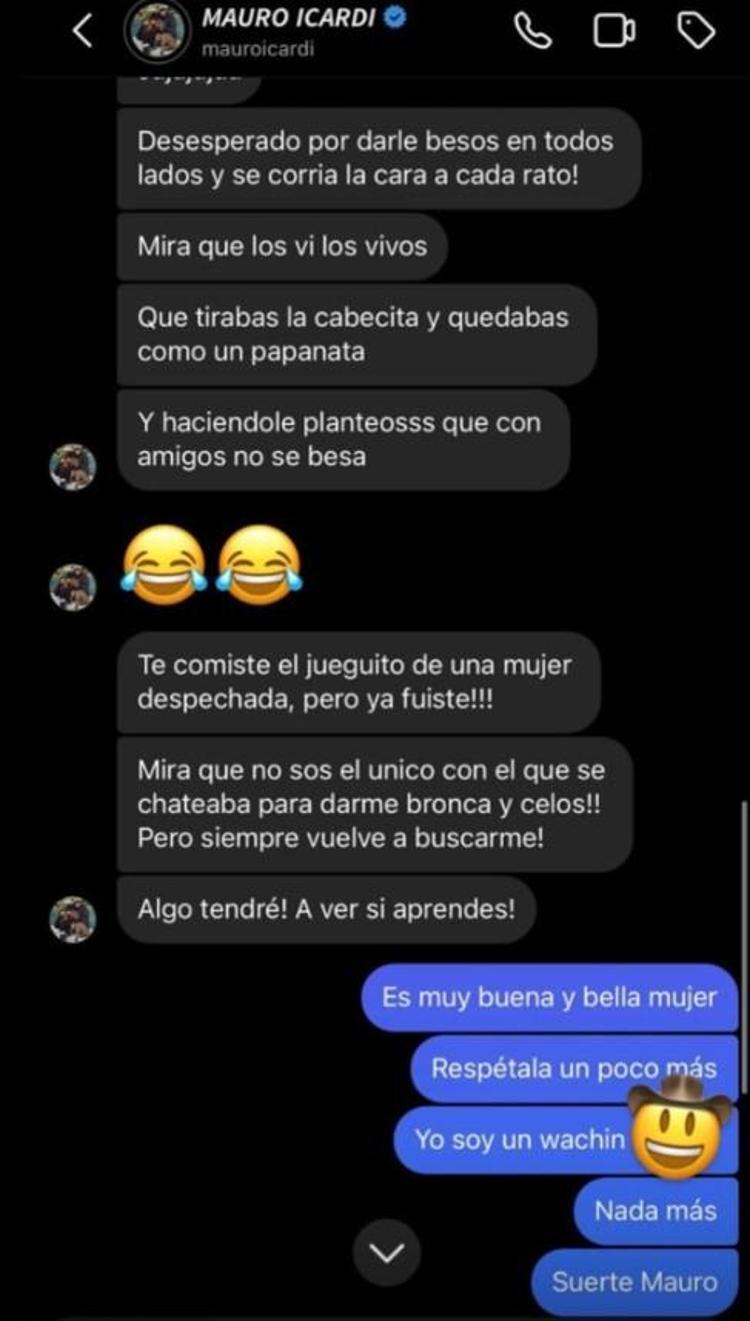Tap the label tag icon

tap(696, 32)
